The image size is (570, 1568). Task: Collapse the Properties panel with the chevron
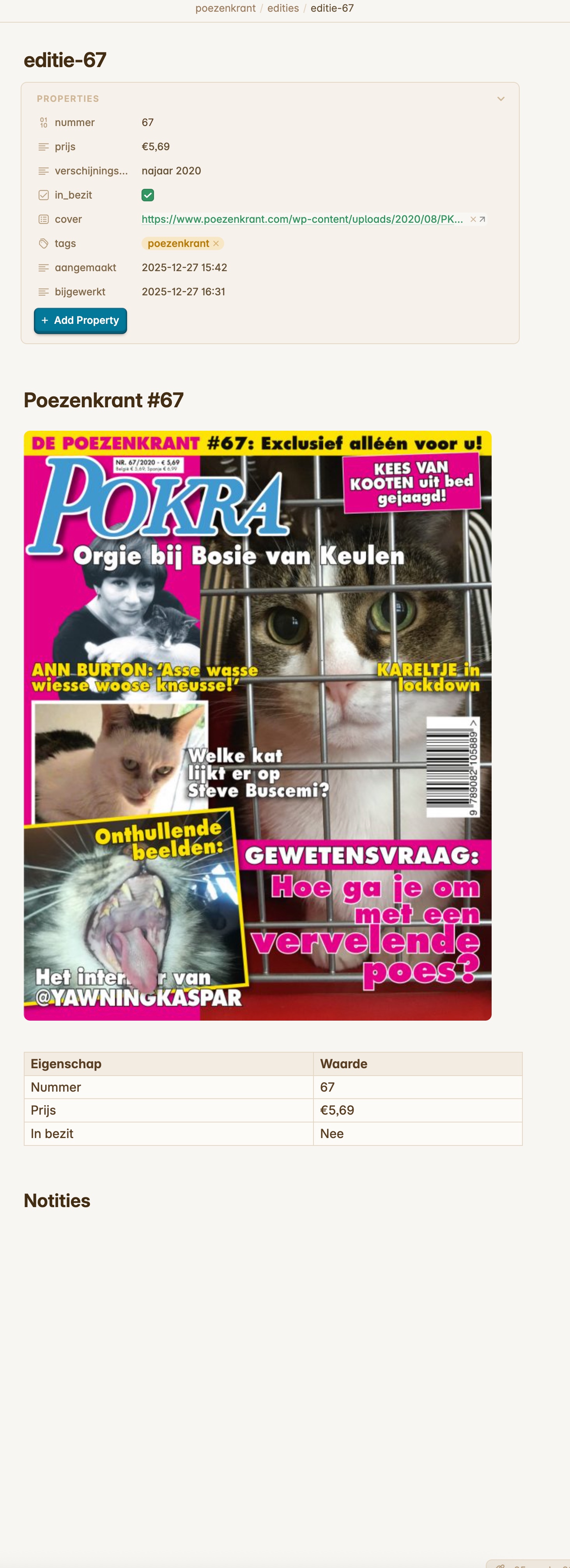[501, 98]
